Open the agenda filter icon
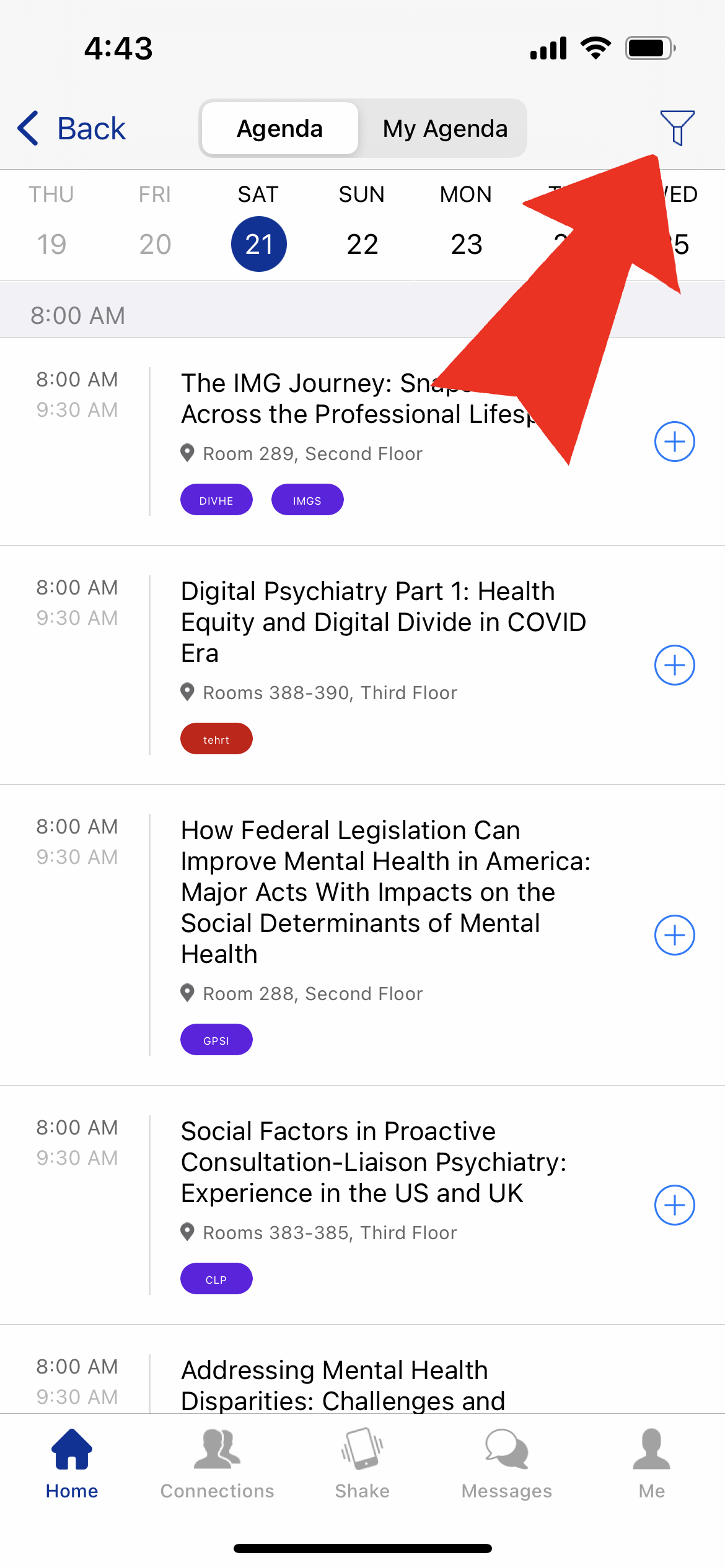The image size is (725, 1568). [677, 128]
